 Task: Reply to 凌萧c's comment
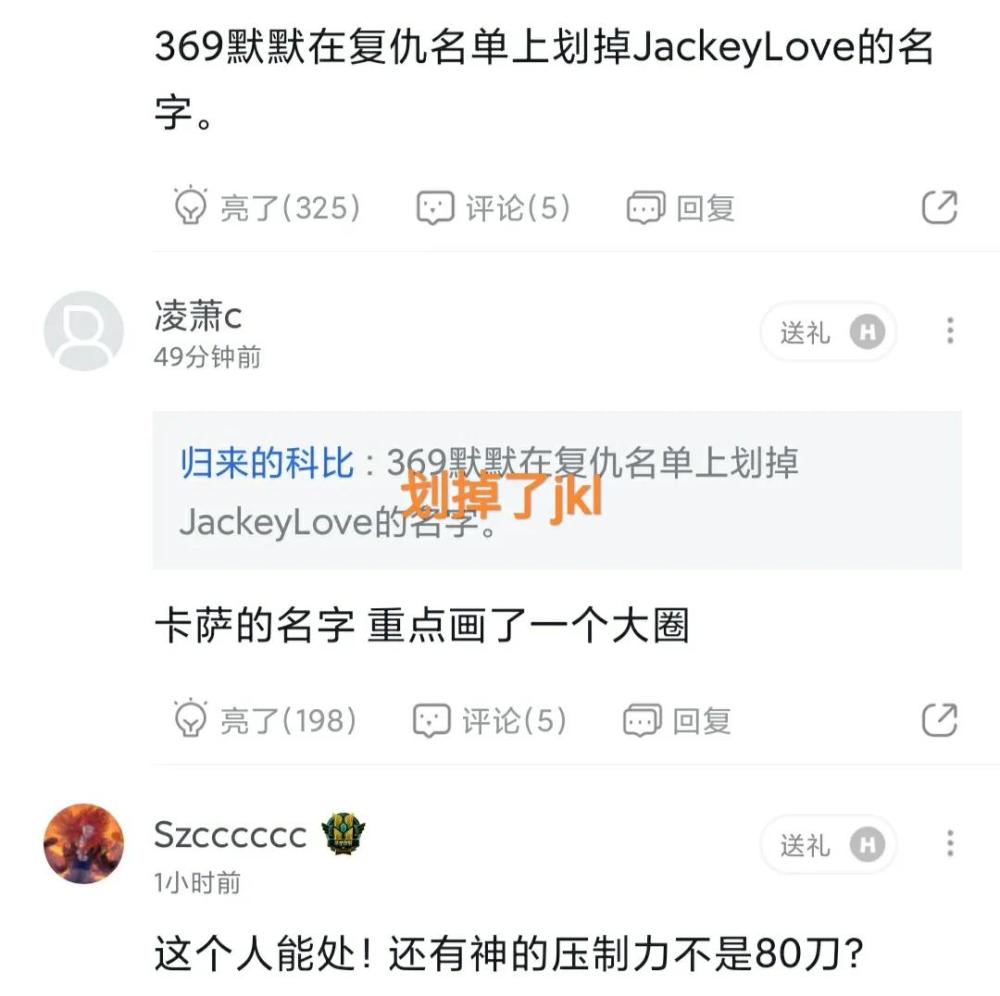(x=677, y=720)
